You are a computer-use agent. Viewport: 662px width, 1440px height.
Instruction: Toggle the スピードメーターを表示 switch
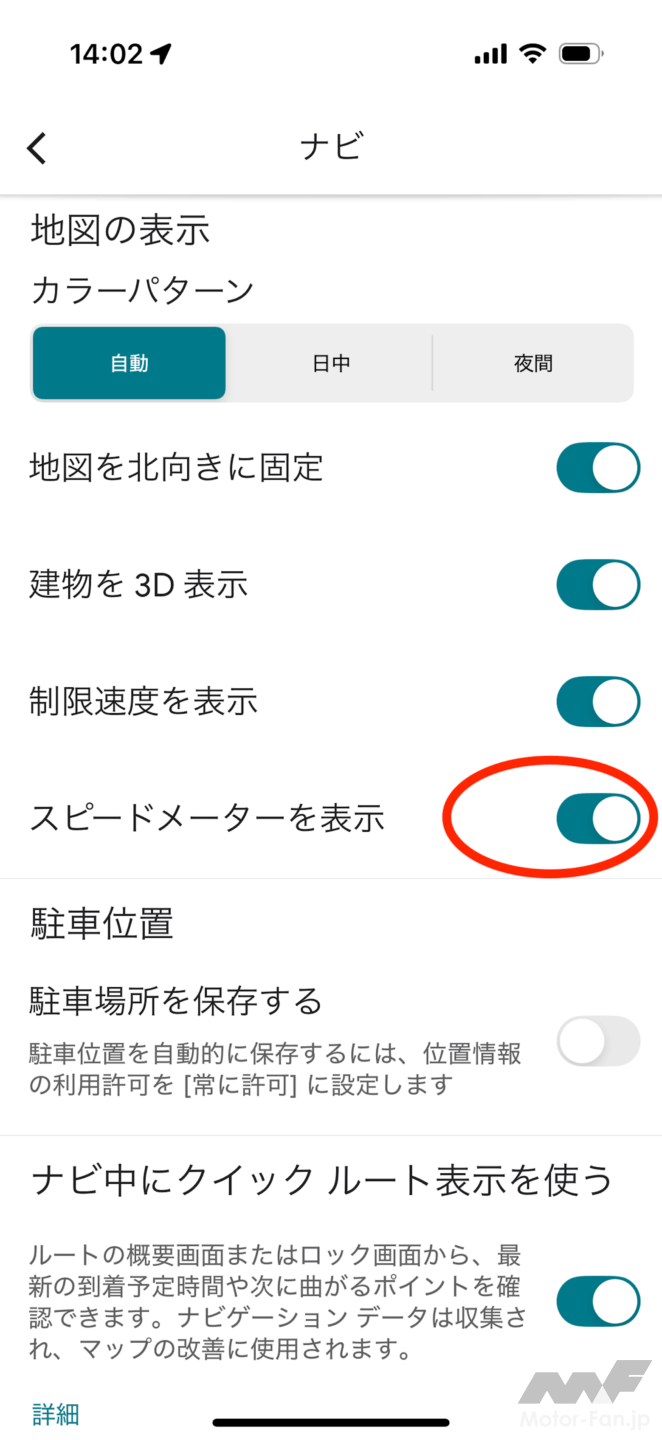click(x=597, y=818)
